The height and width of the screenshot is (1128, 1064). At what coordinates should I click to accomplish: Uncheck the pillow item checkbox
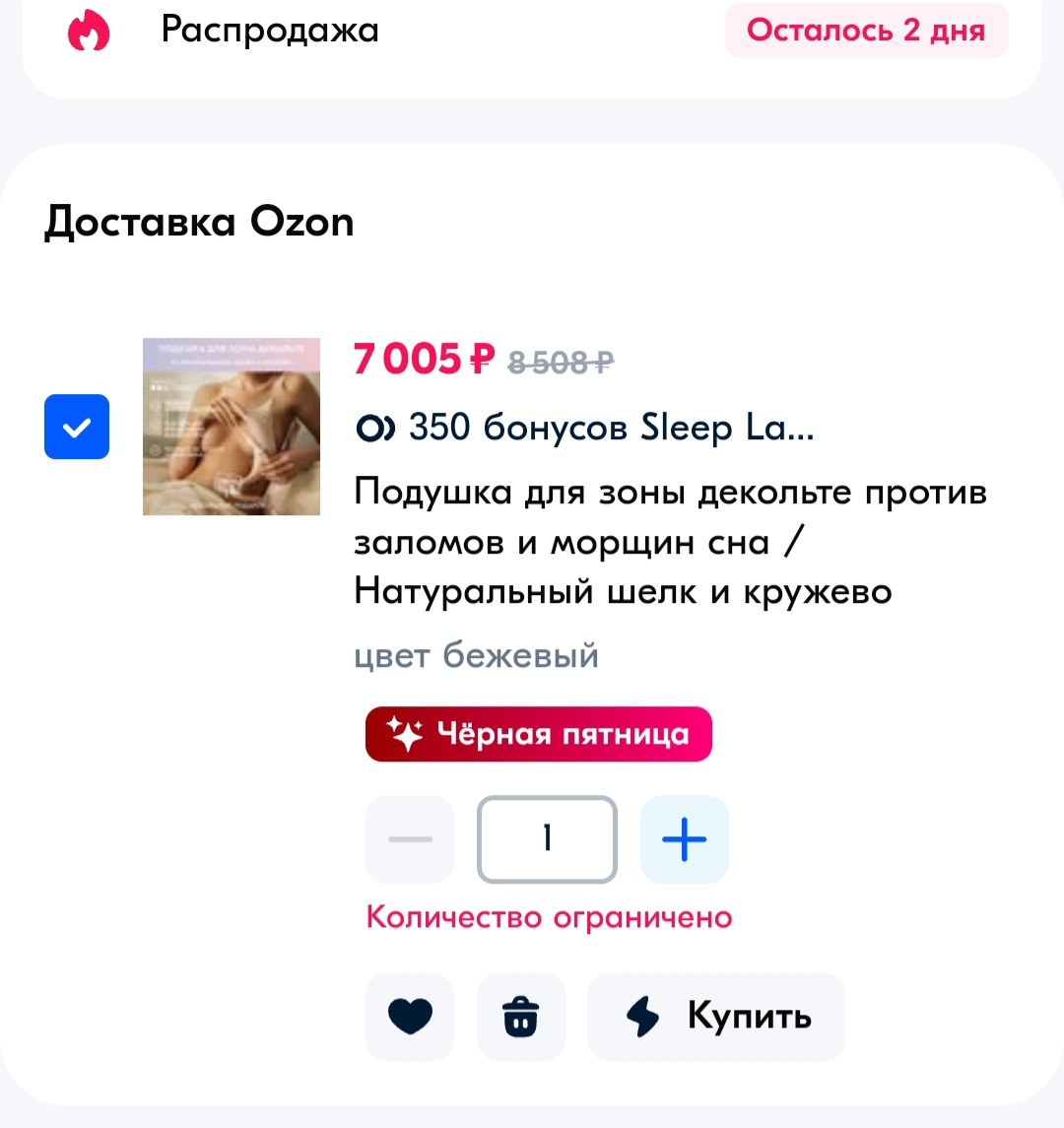click(77, 427)
